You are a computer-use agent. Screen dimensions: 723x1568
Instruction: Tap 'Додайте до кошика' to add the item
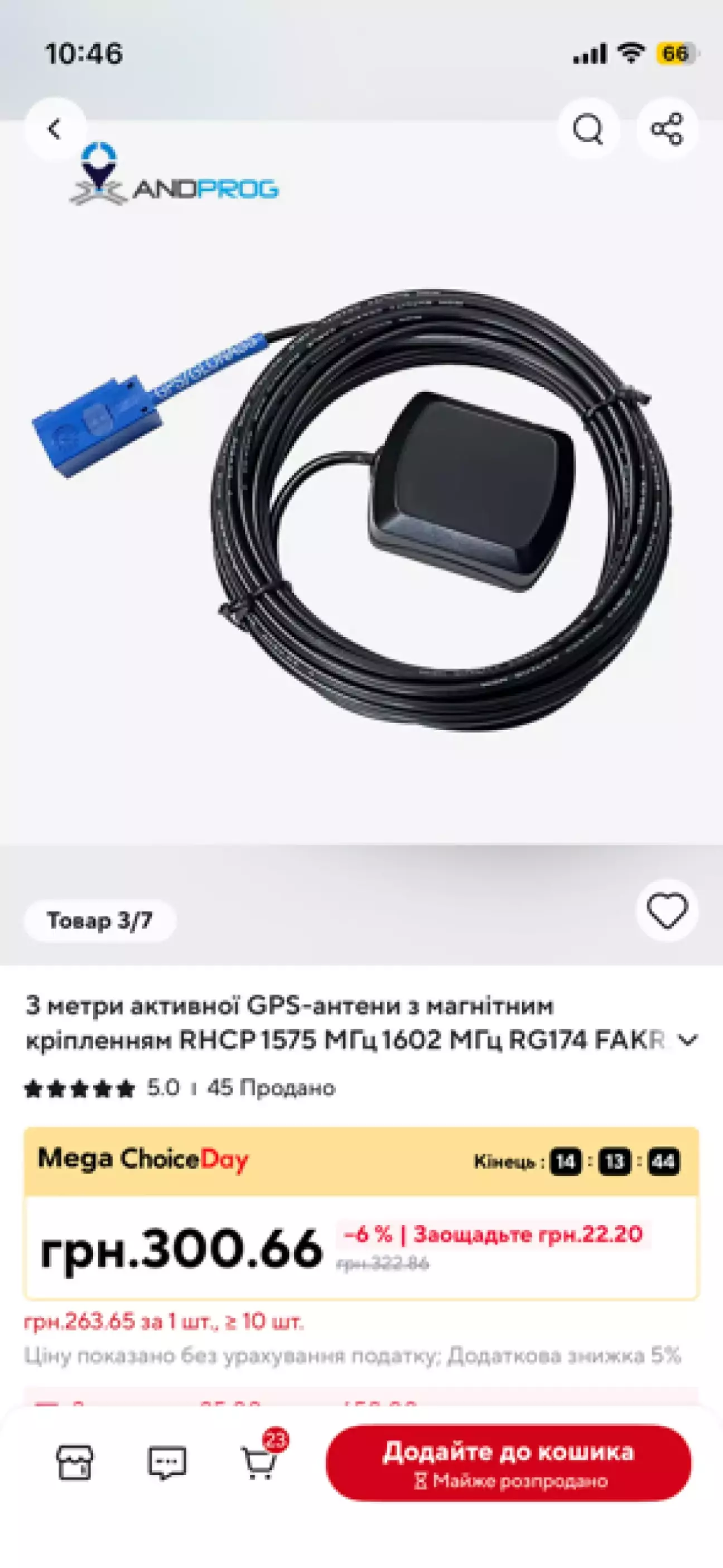tap(508, 1462)
